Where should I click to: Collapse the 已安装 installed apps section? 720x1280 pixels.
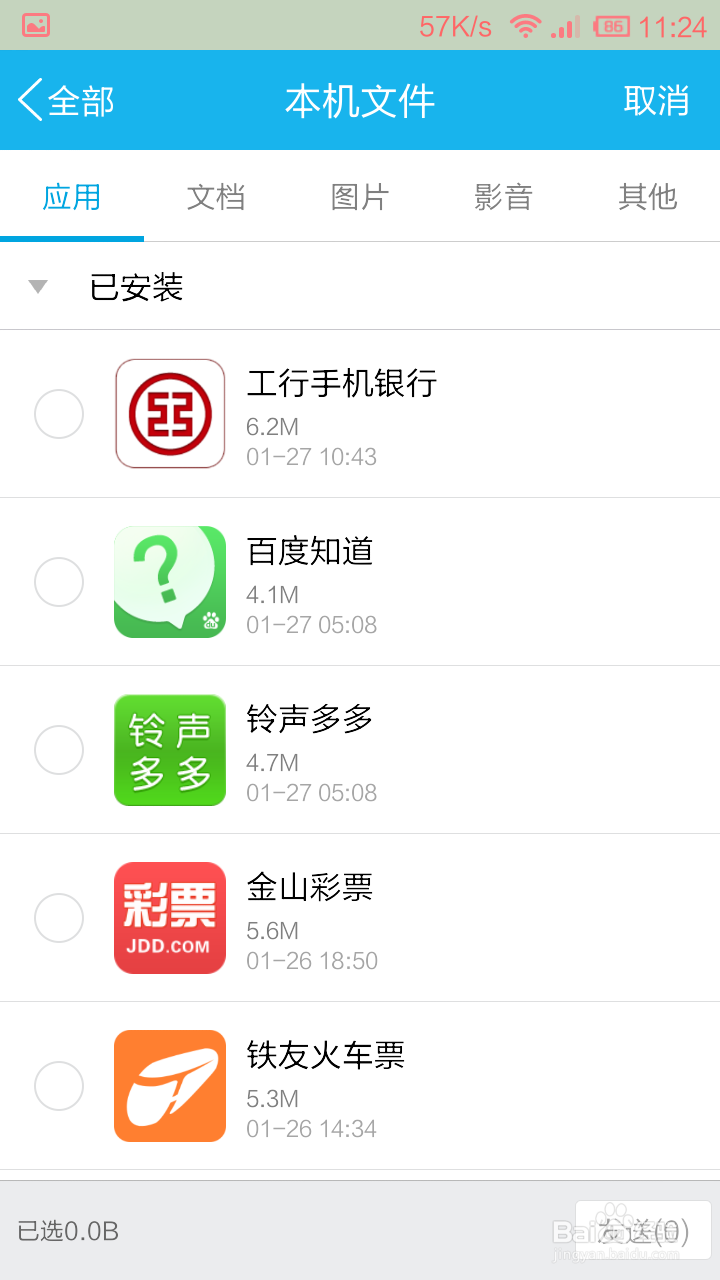coord(38,286)
